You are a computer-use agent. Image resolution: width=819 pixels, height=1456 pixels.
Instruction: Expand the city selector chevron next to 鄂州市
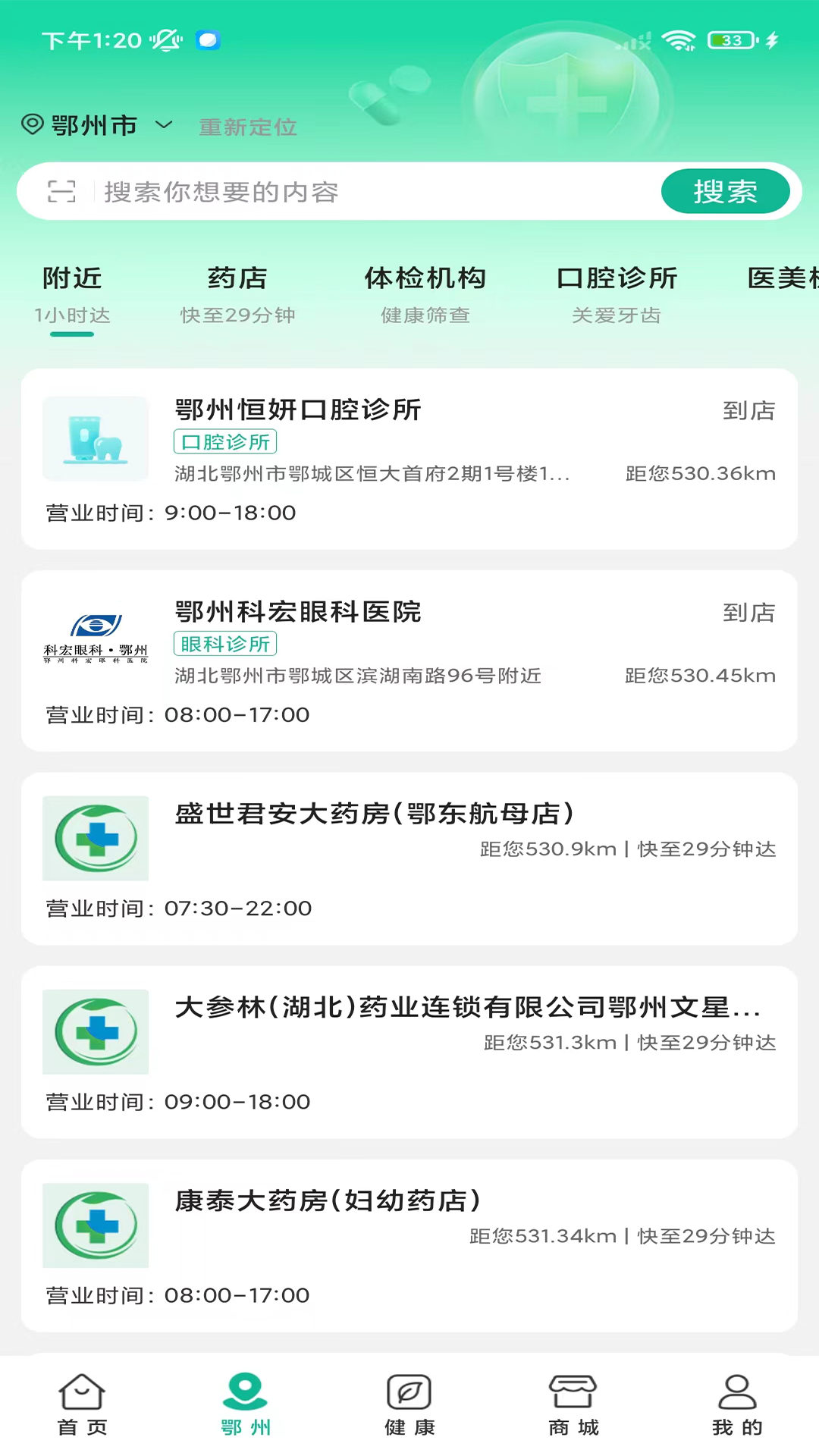162,127
